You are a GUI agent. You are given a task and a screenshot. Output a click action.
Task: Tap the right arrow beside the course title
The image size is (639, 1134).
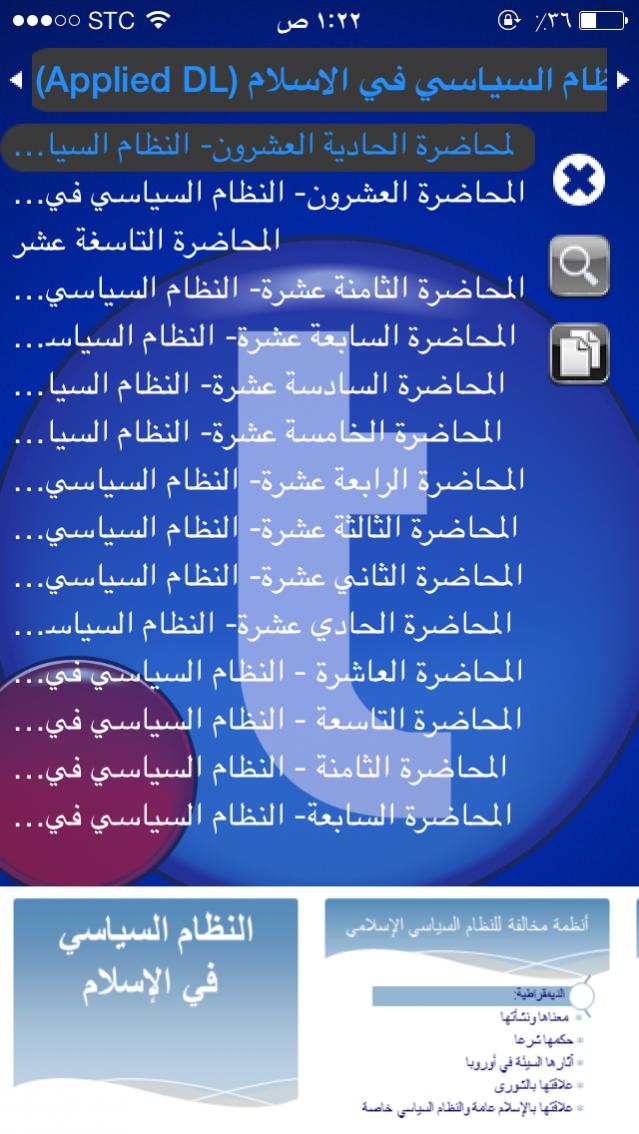(622, 80)
